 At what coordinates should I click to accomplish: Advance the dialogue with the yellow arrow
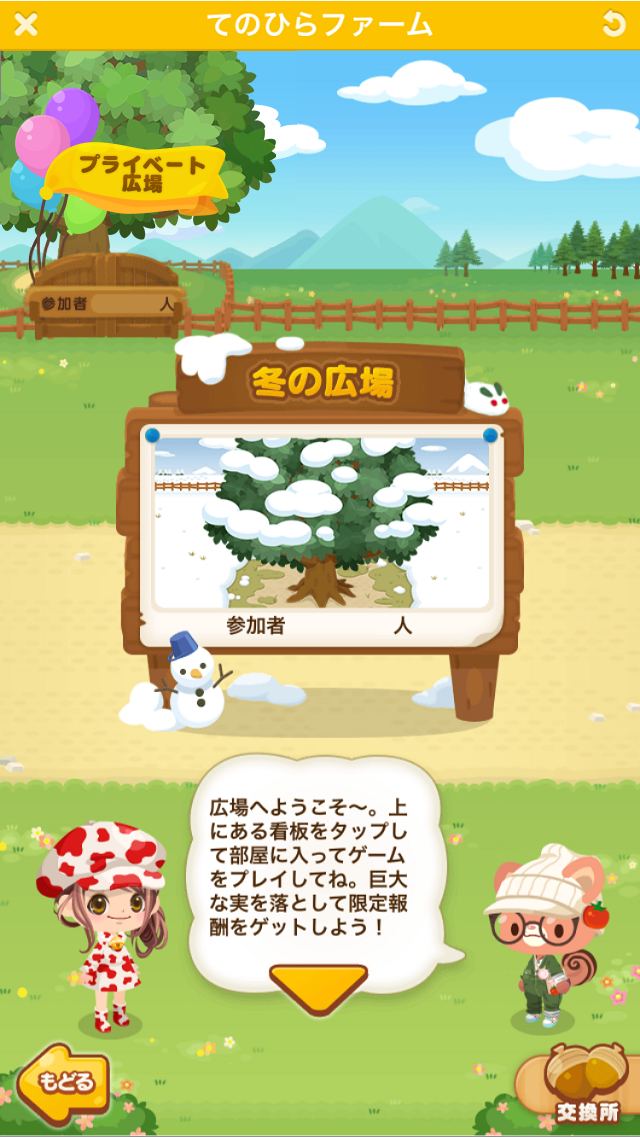point(319,988)
